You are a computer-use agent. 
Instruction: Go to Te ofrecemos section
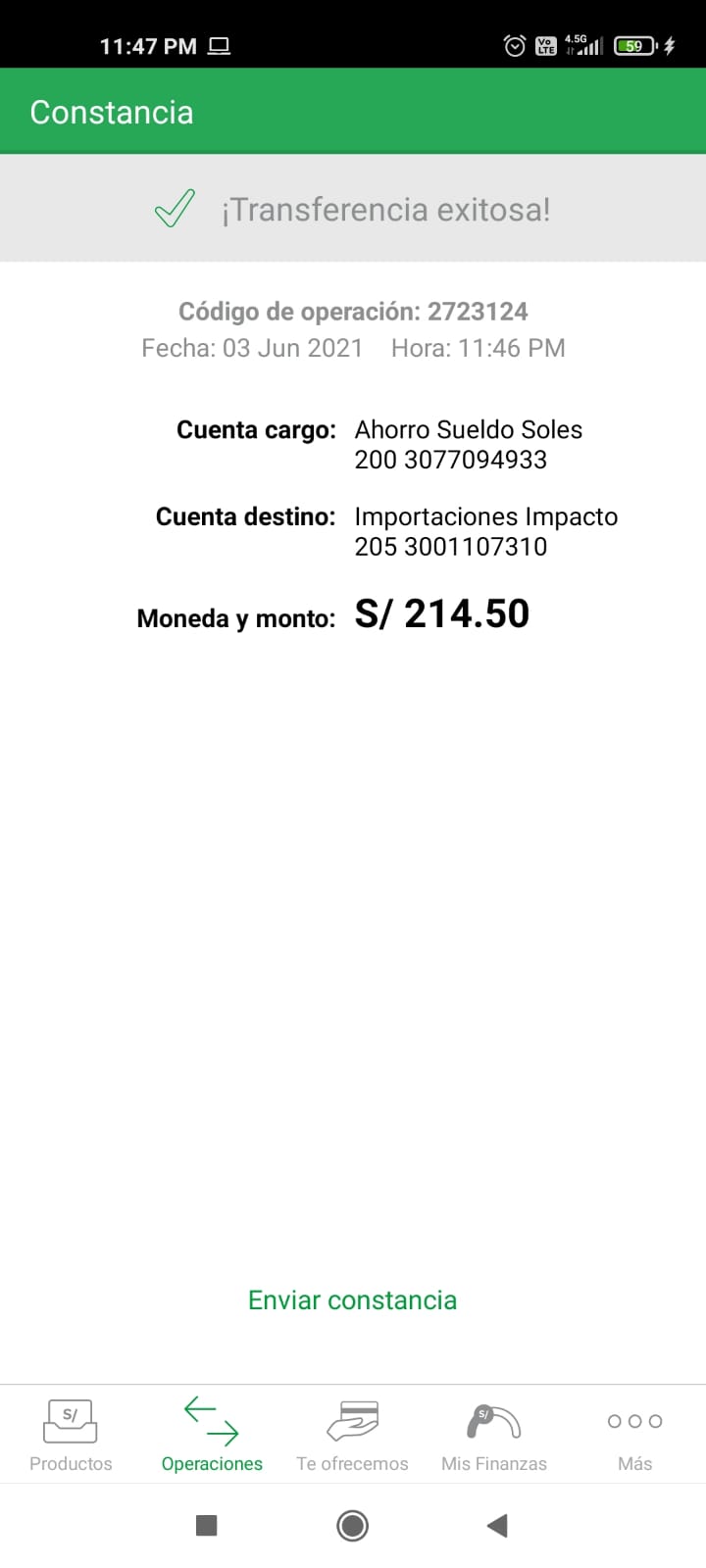point(352,1436)
